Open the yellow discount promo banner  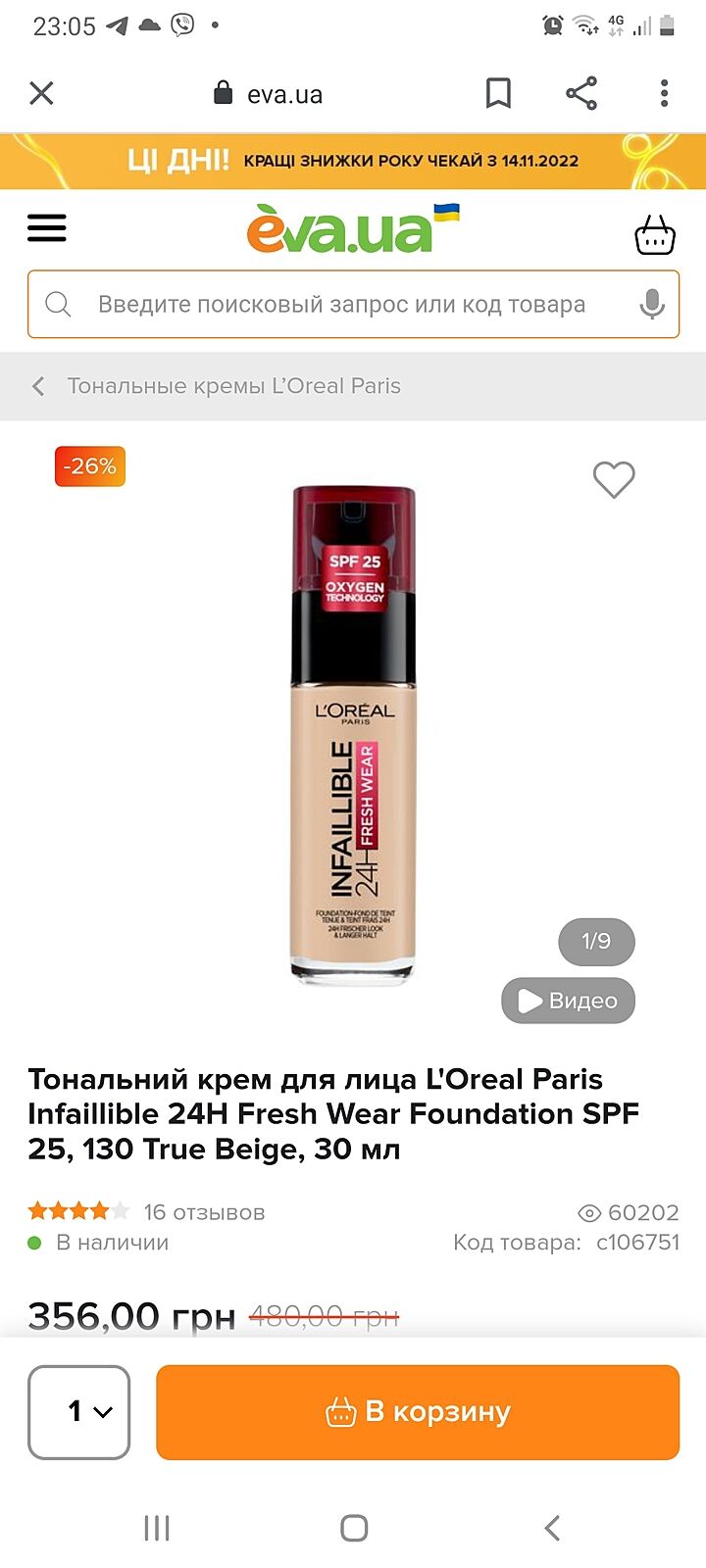(x=353, y=161)
